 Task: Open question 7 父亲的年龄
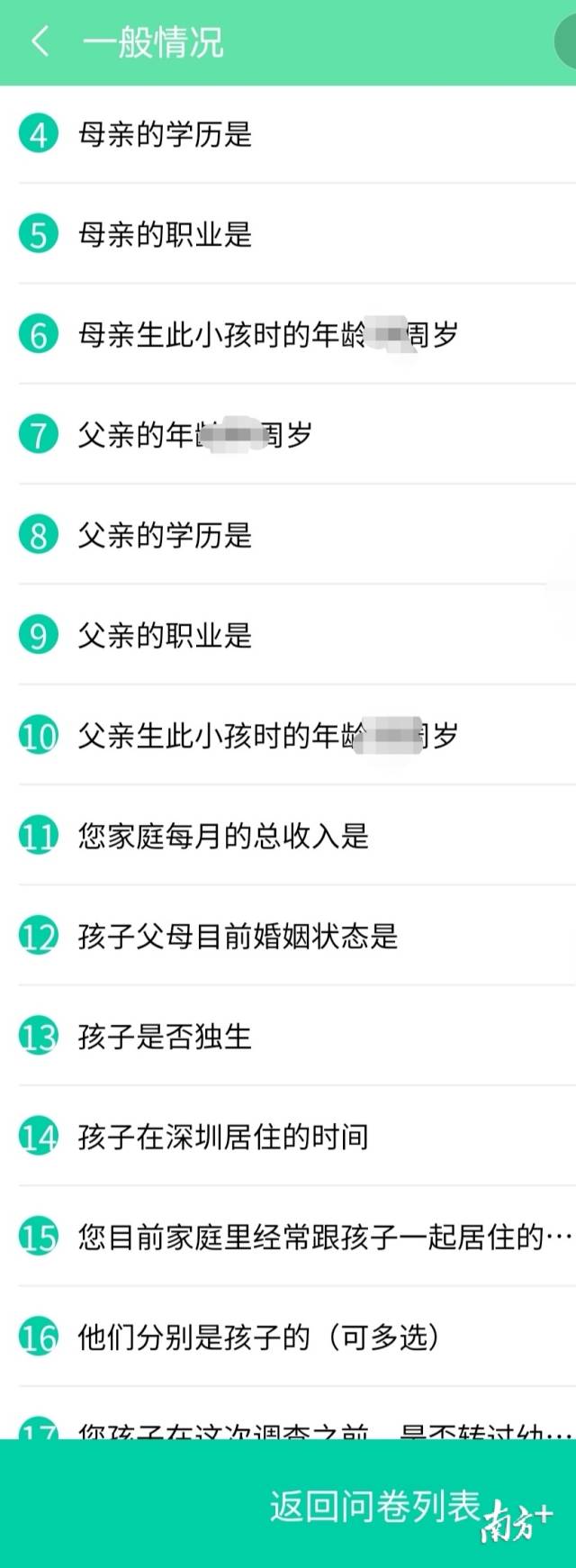pos(194,435)
